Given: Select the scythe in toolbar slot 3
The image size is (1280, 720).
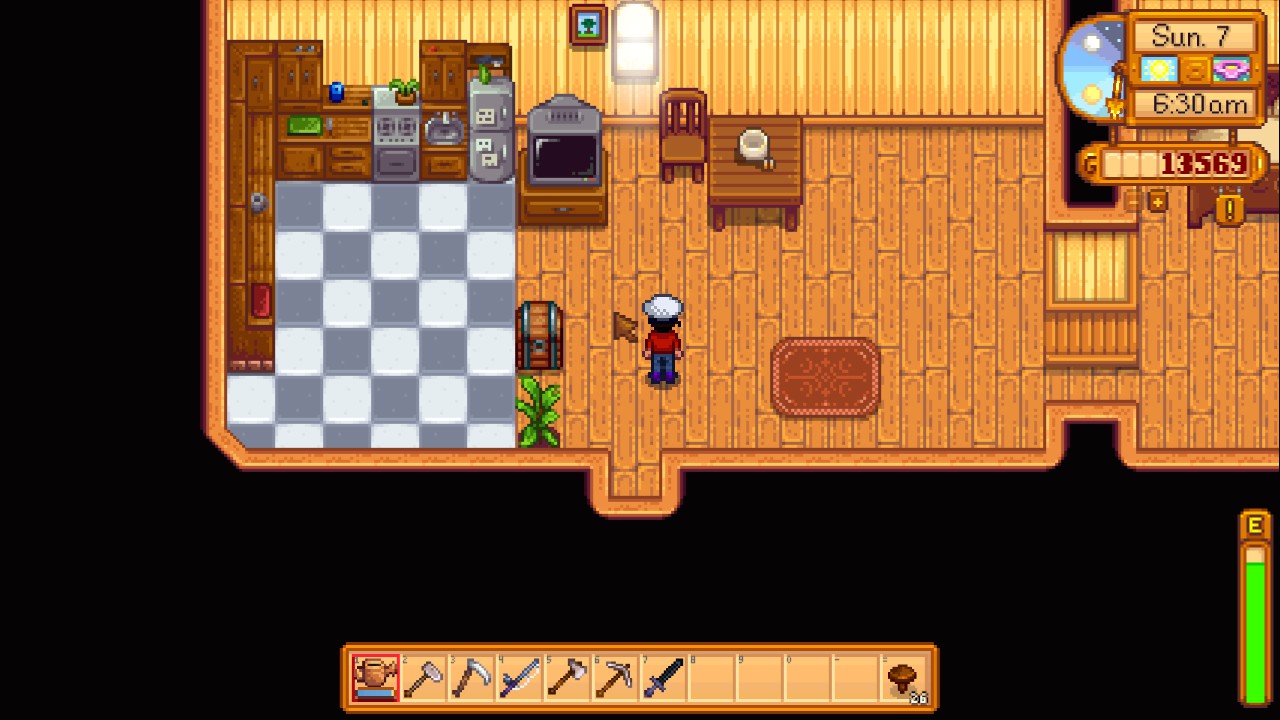Looking at the screenshot, I should pos(471,677).
